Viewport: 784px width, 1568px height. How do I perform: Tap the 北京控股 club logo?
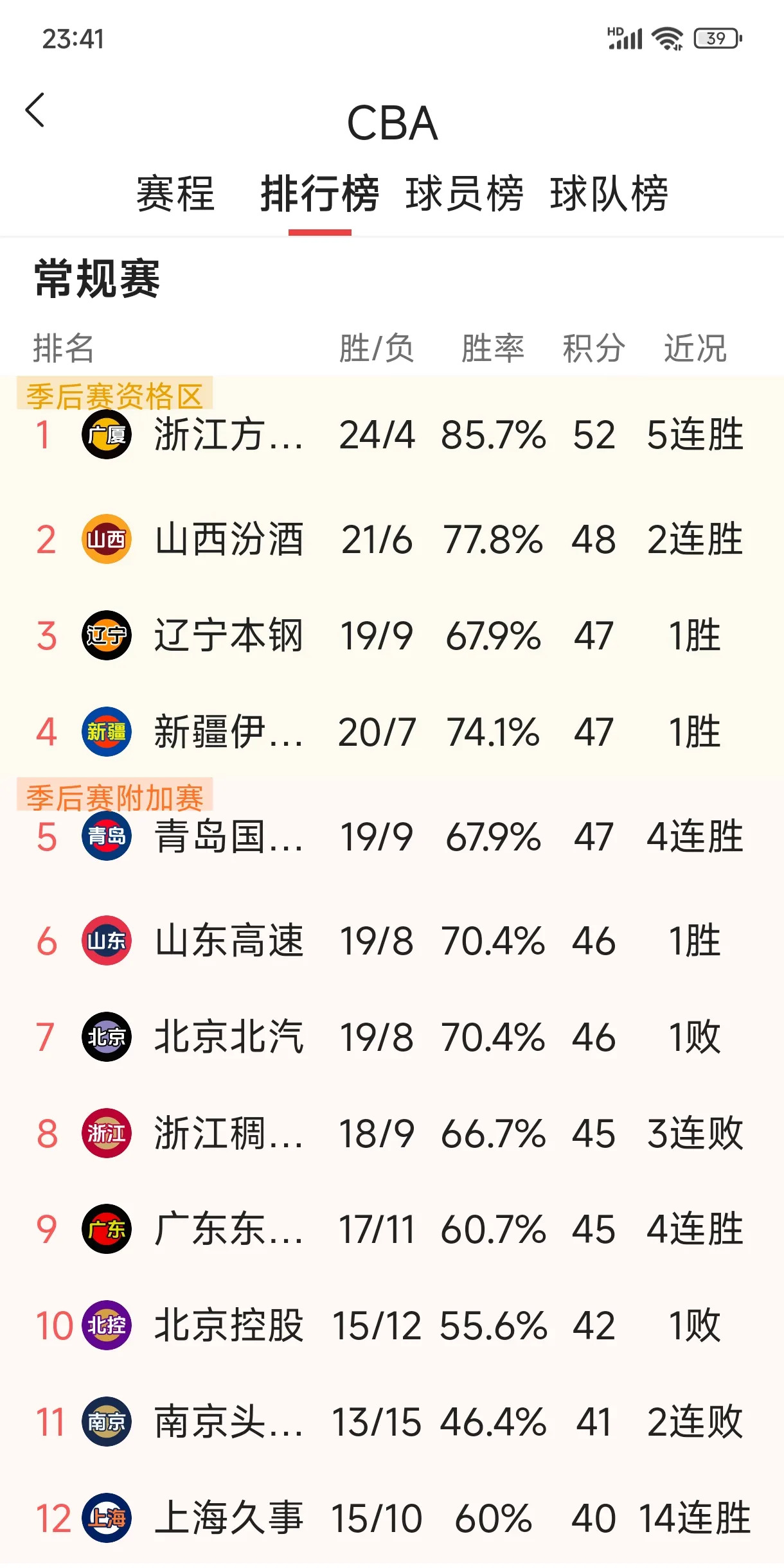[107, 1325]
